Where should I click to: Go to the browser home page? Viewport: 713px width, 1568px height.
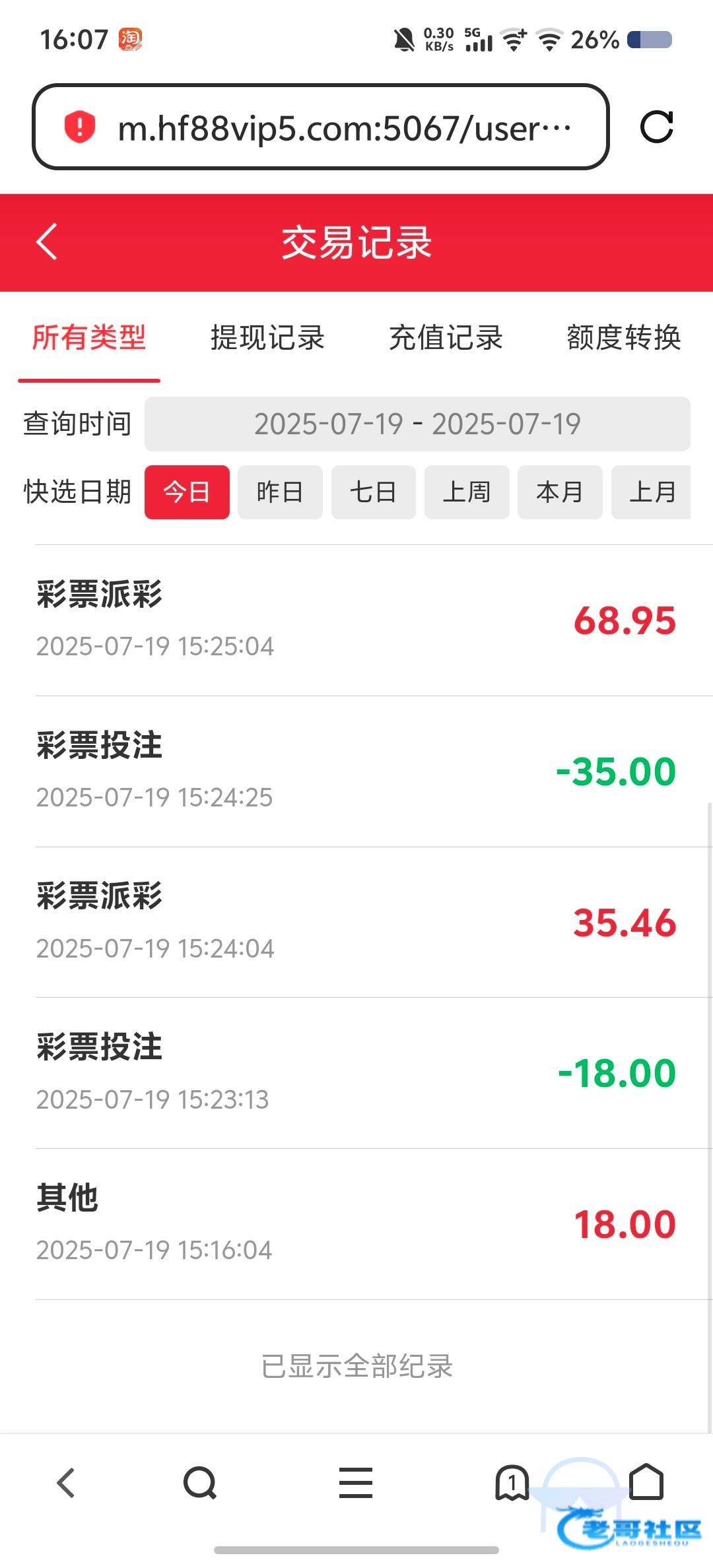(646, 1482)
